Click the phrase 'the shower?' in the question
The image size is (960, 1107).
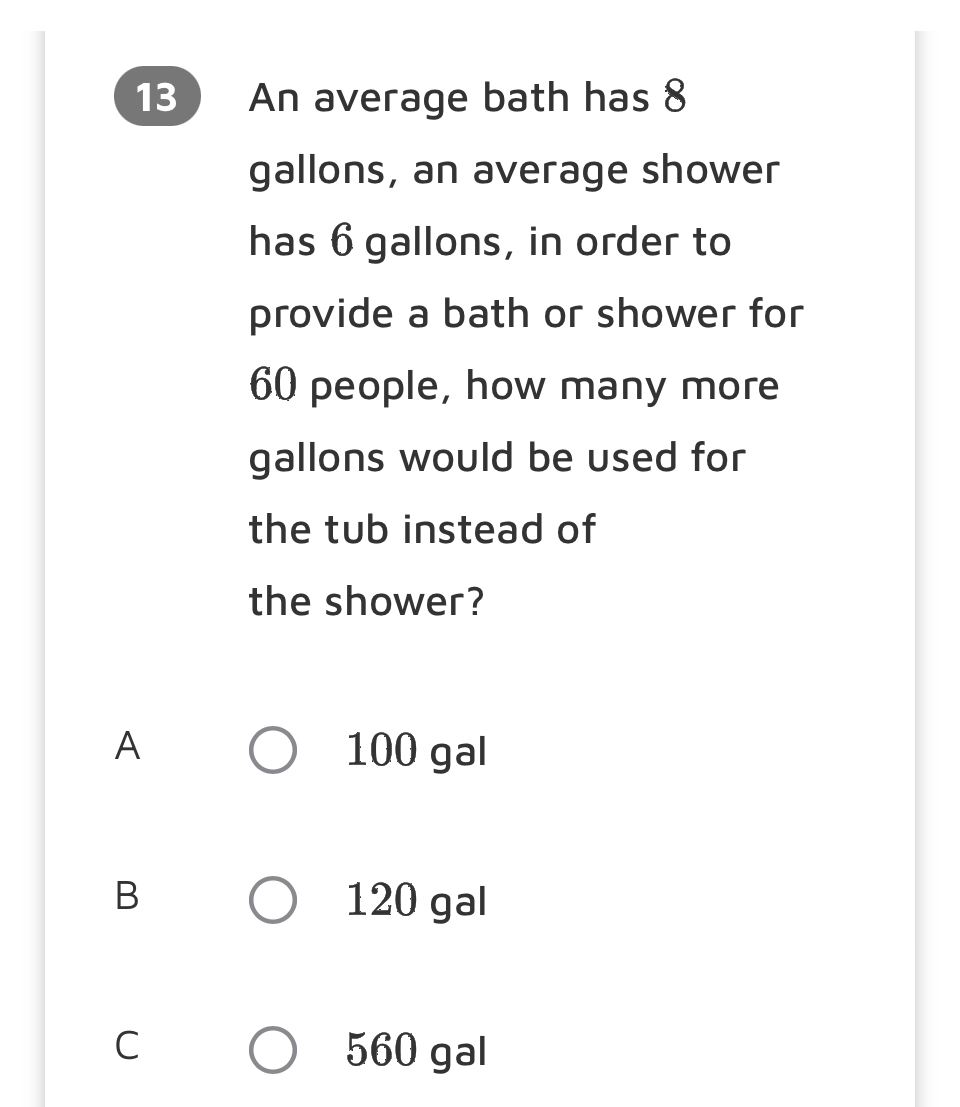pyautogui.click(x=366, y=601)
